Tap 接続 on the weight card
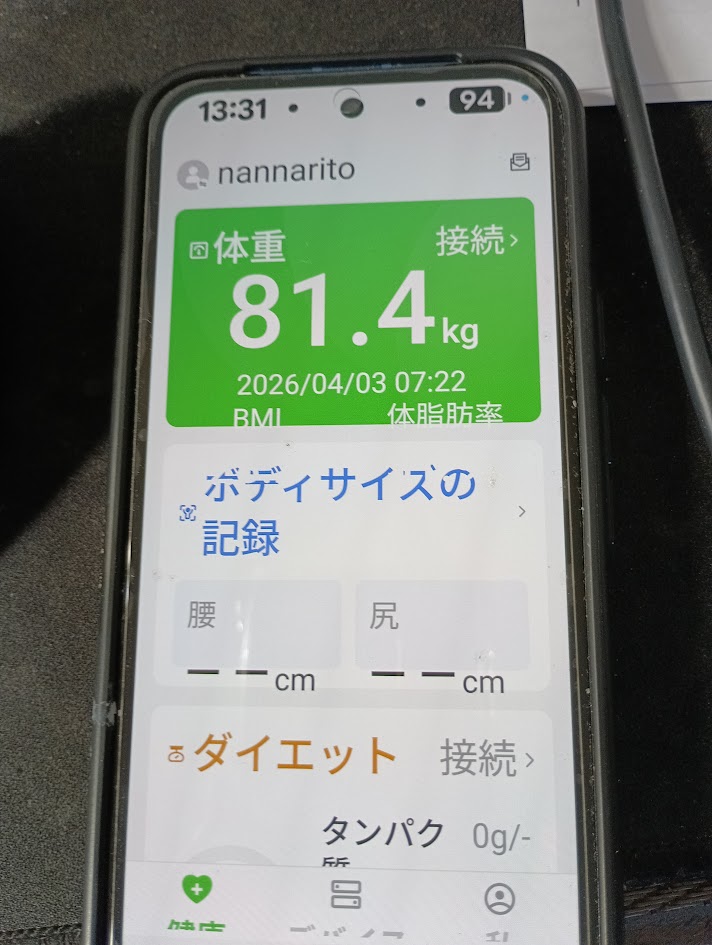This screenshot has width=712, height=945. 476,242
